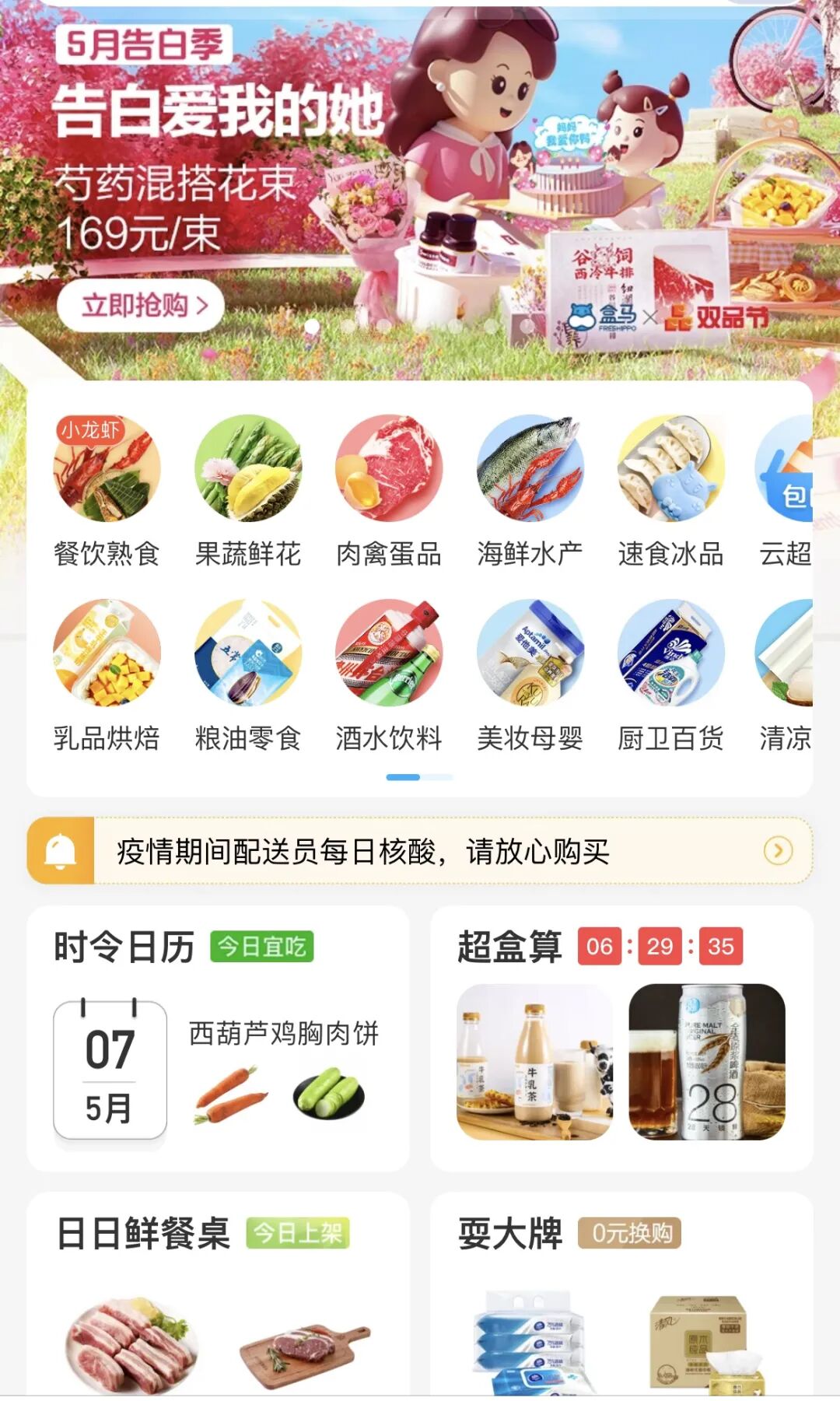840x1401 pixels.
Task: Open the 疫情期间配送员 notice arrow
Action: 778,851
